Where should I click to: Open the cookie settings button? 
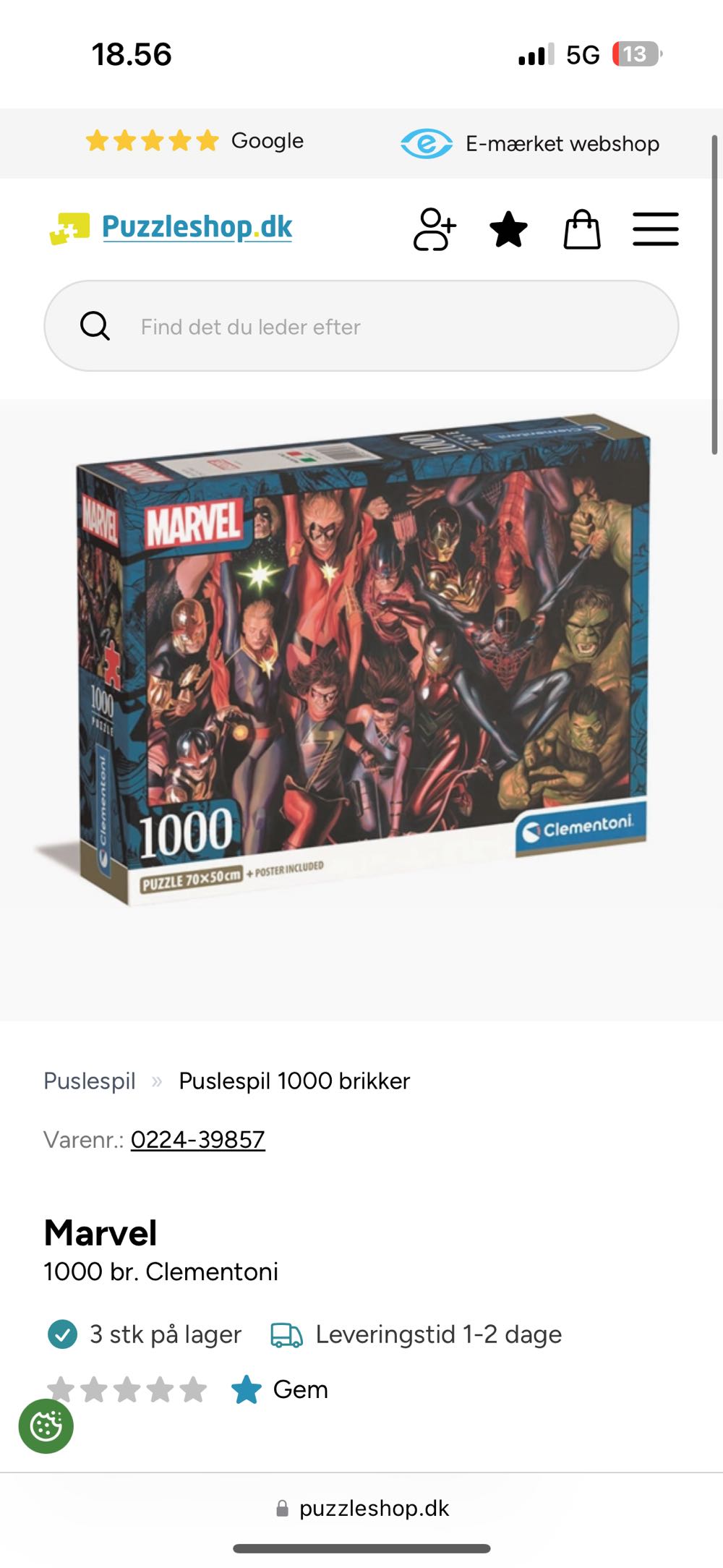point(46,1426)
